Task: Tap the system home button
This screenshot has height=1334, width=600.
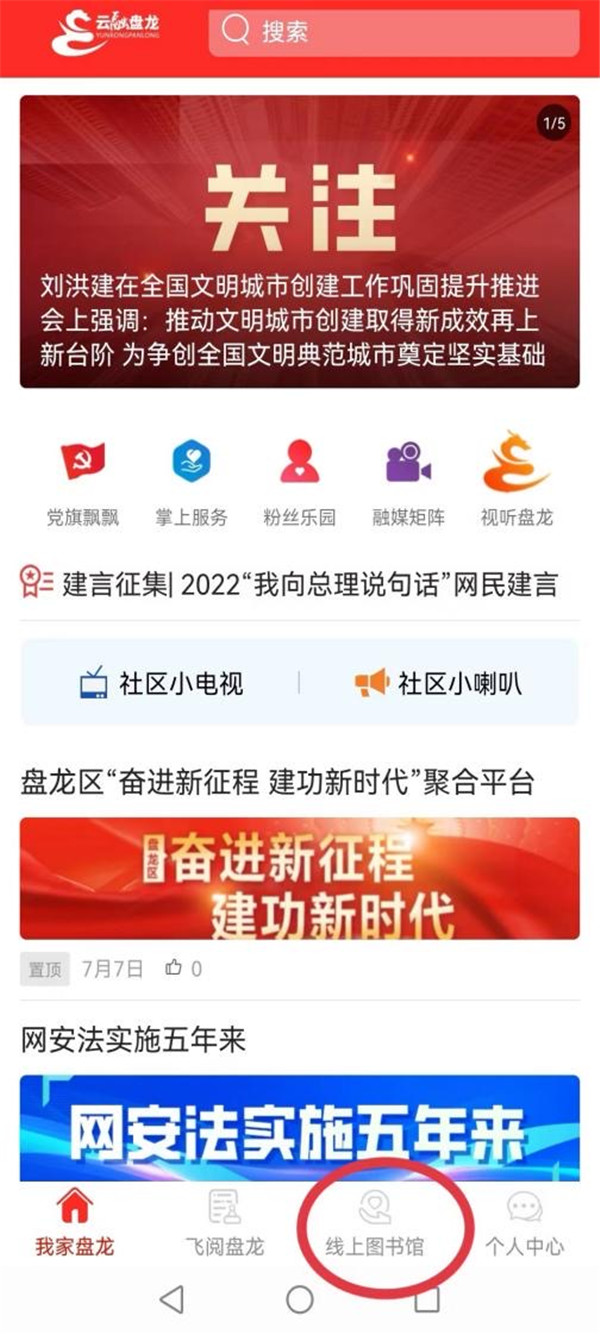Action: coord(299,1299)
